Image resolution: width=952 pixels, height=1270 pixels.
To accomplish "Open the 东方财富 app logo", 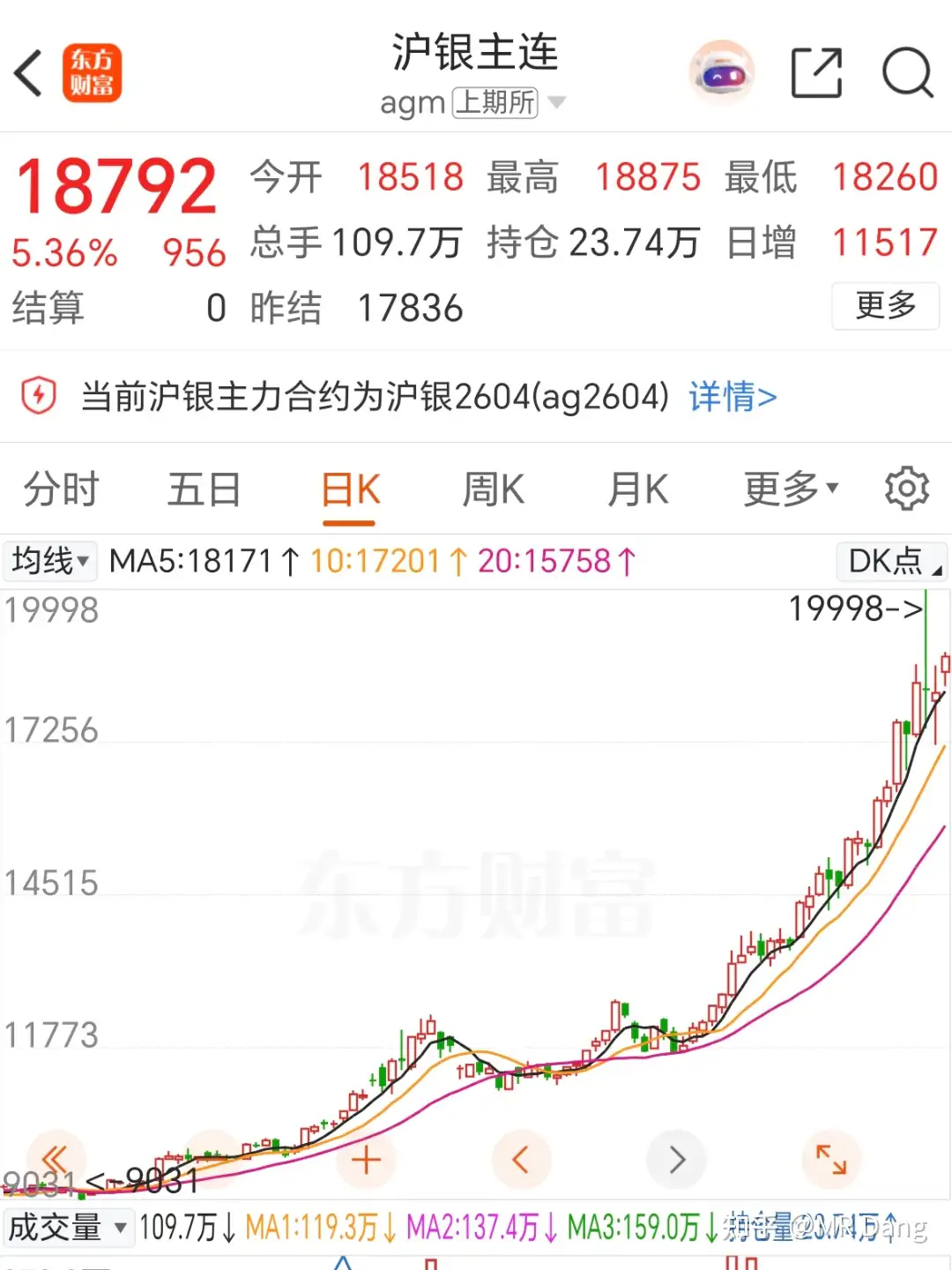I will [x=92, y=74].
